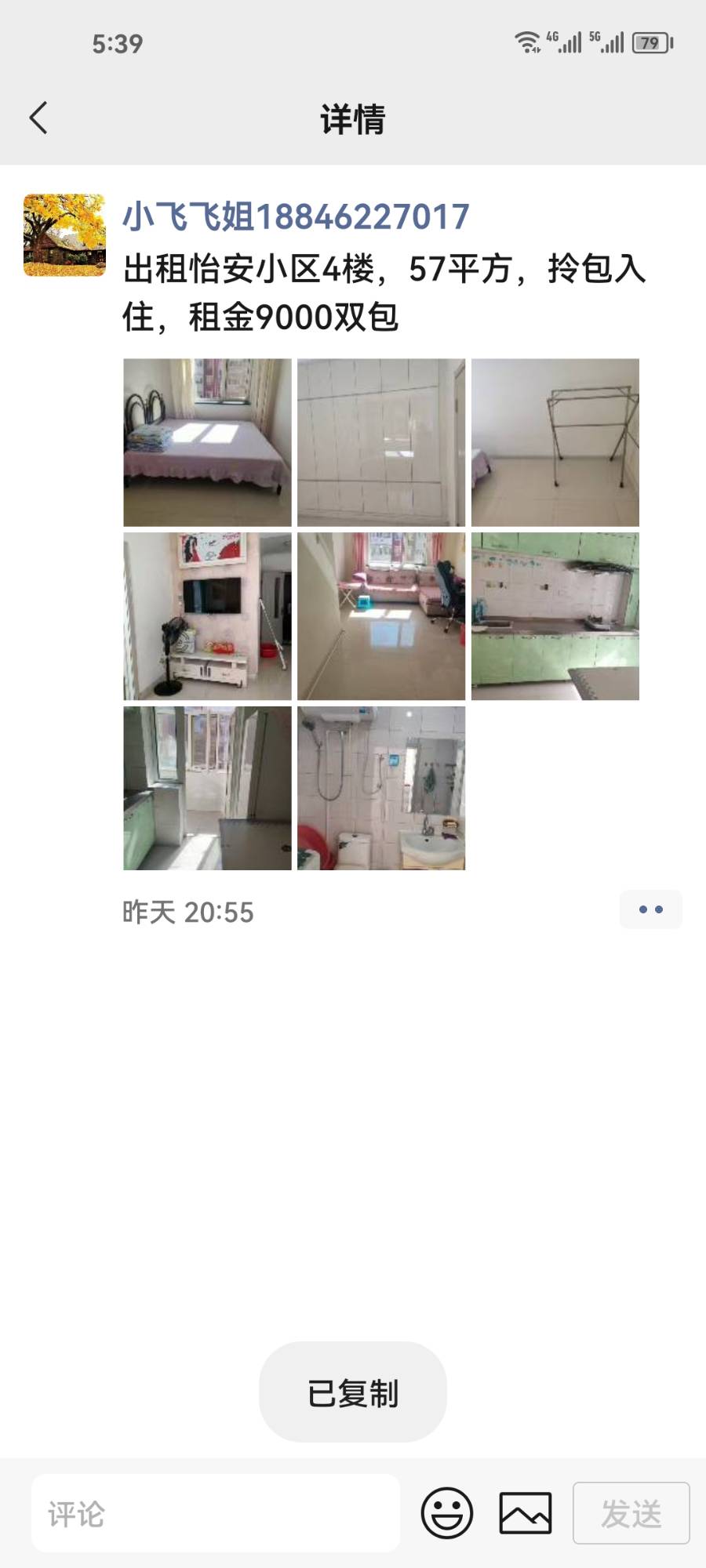This screenshot has height=1568, width=706.
Task: View the drying rack photo
Action: click(555, 442)
